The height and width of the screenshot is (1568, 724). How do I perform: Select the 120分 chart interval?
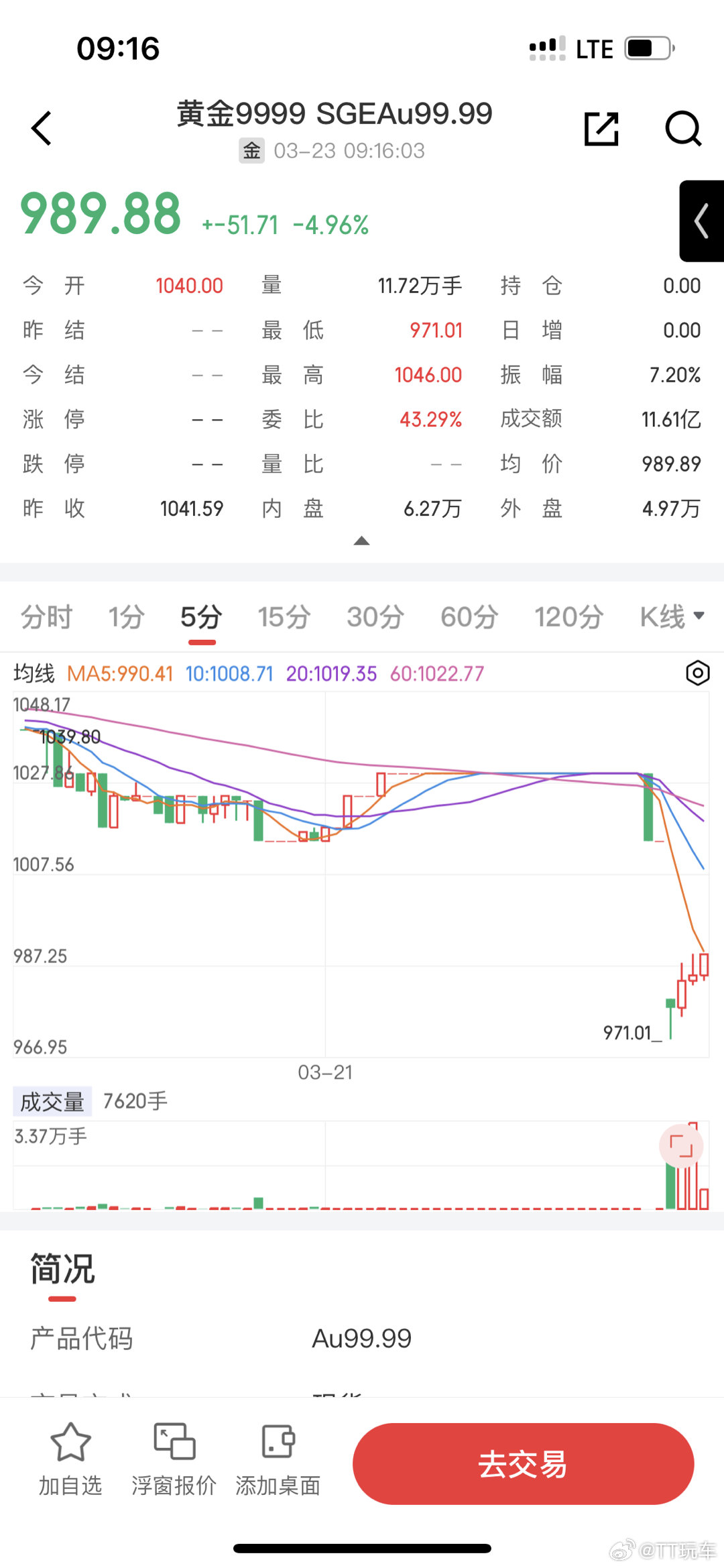tap(569, 616)
